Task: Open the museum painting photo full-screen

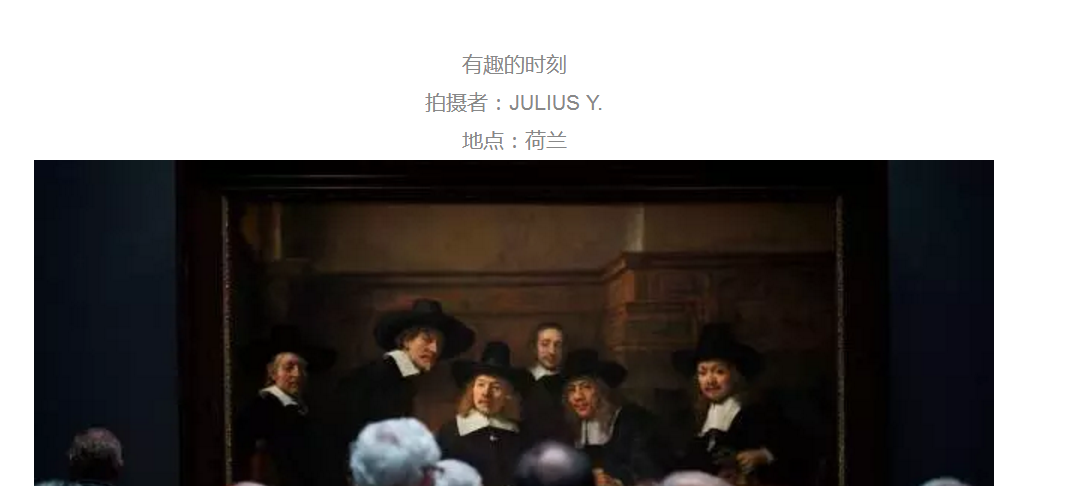Action: point(514,322)
